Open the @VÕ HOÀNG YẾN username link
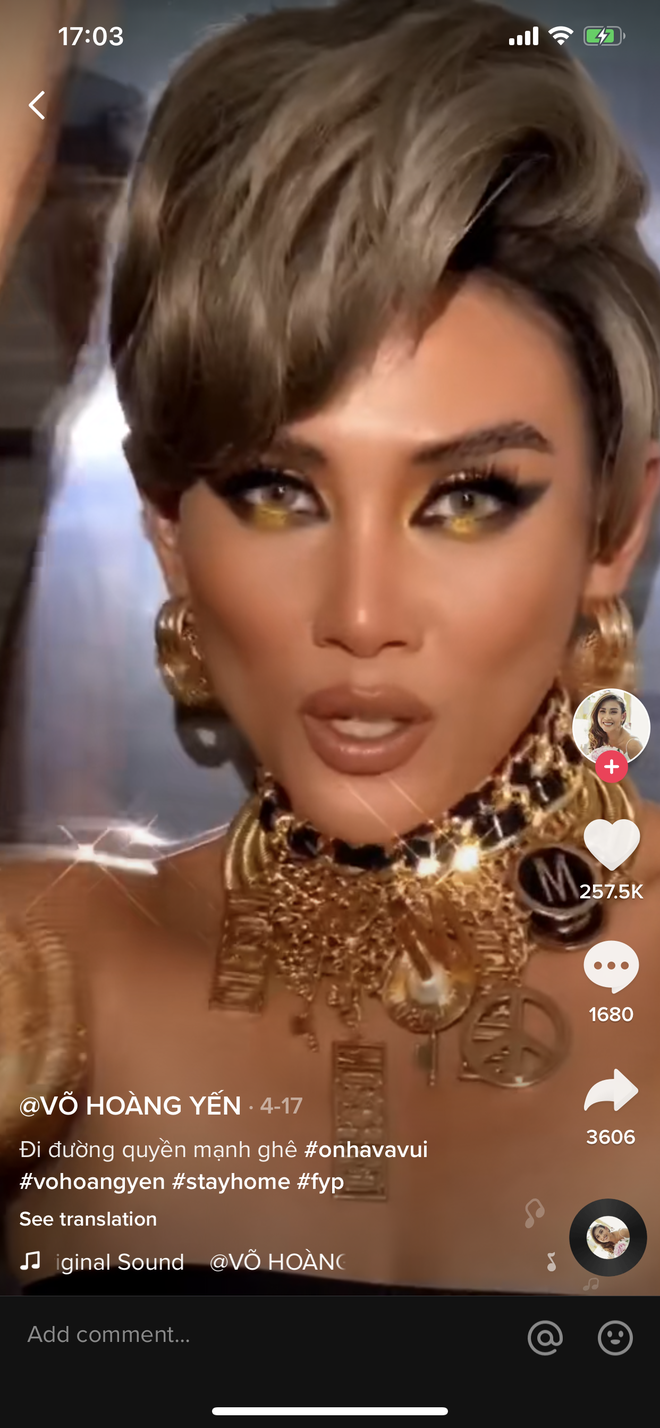This screenshot has width=660, height=1428. coord(130,1106)
